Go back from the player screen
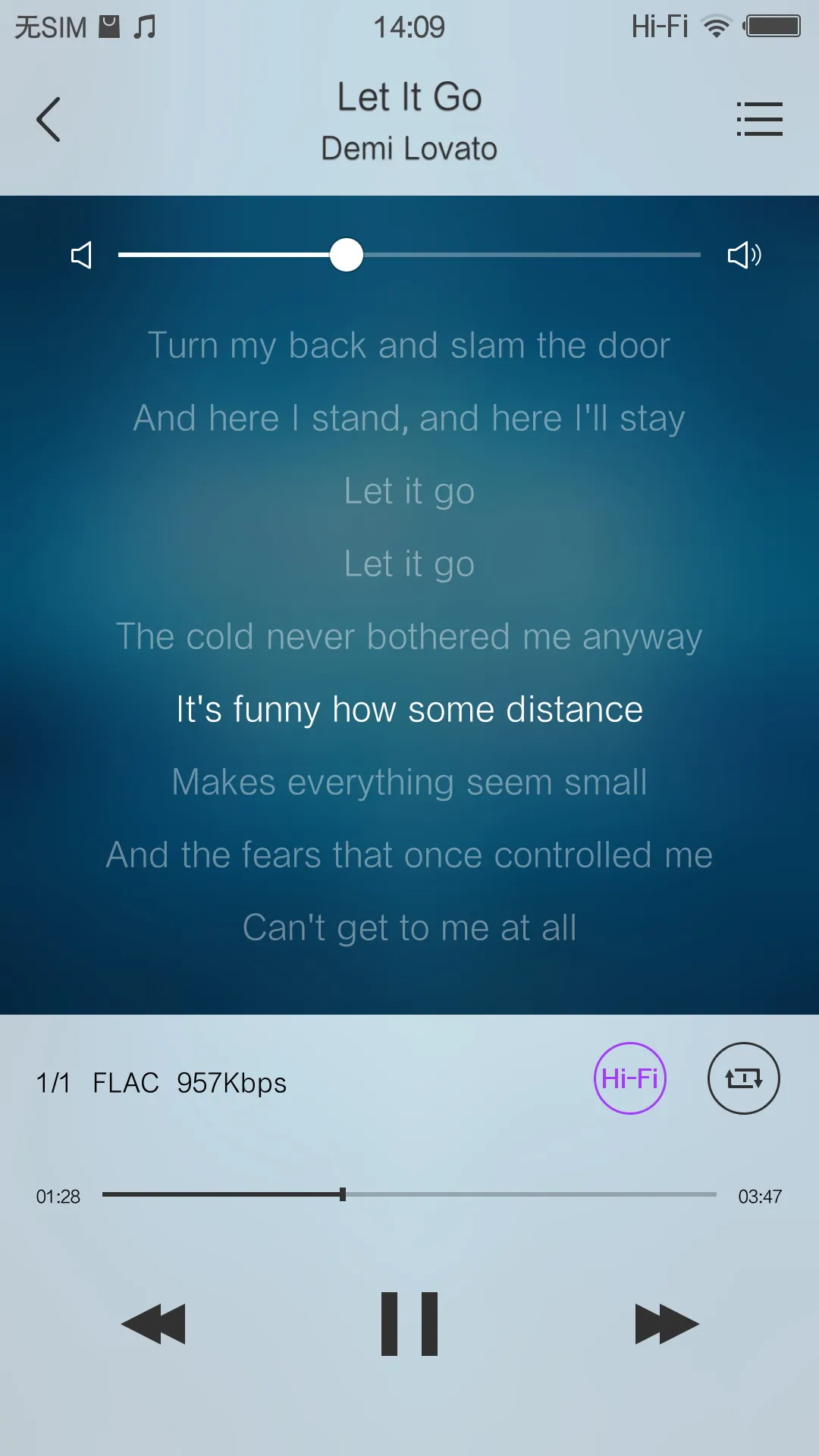 (x=49, y=120)
